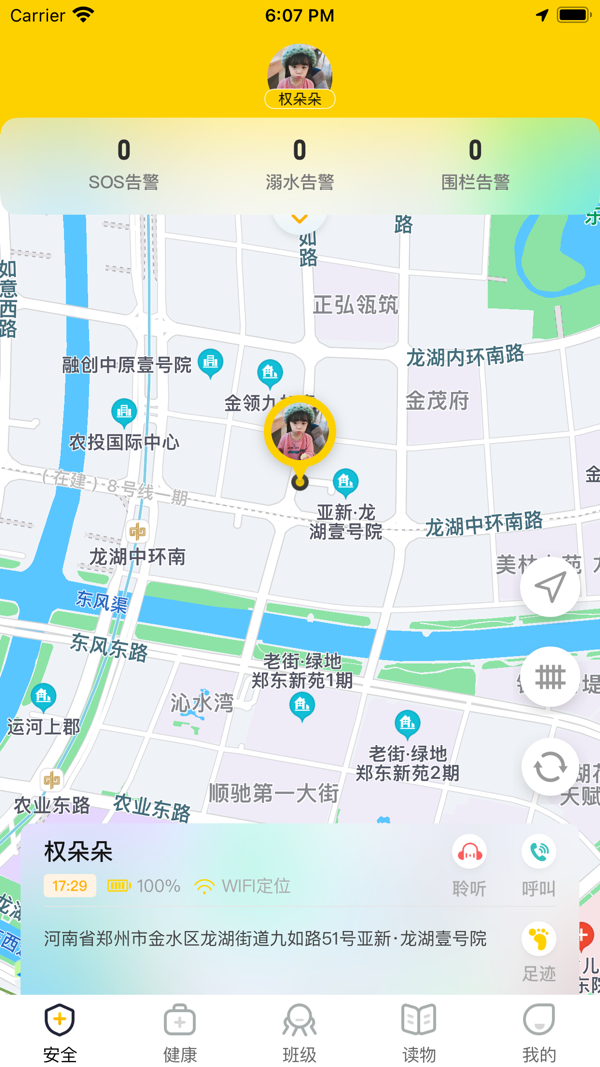
Task: View 溺水告警 alerts
Action: click(299, 165)
